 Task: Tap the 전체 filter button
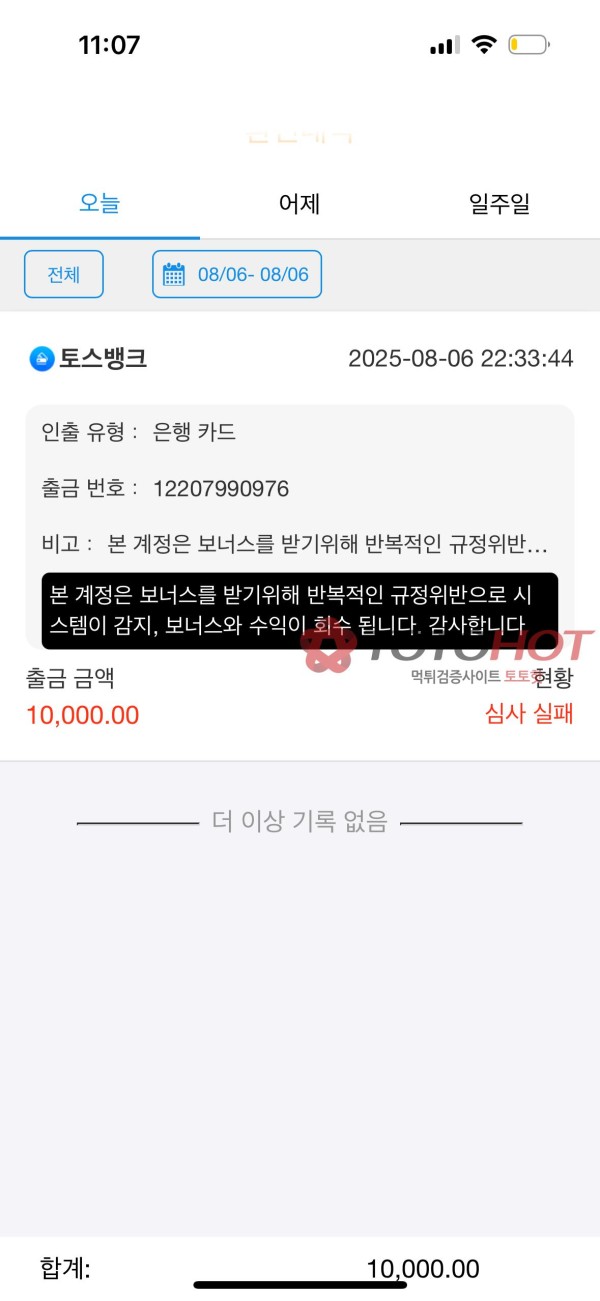pyautogui.click(x=64, y=274)
